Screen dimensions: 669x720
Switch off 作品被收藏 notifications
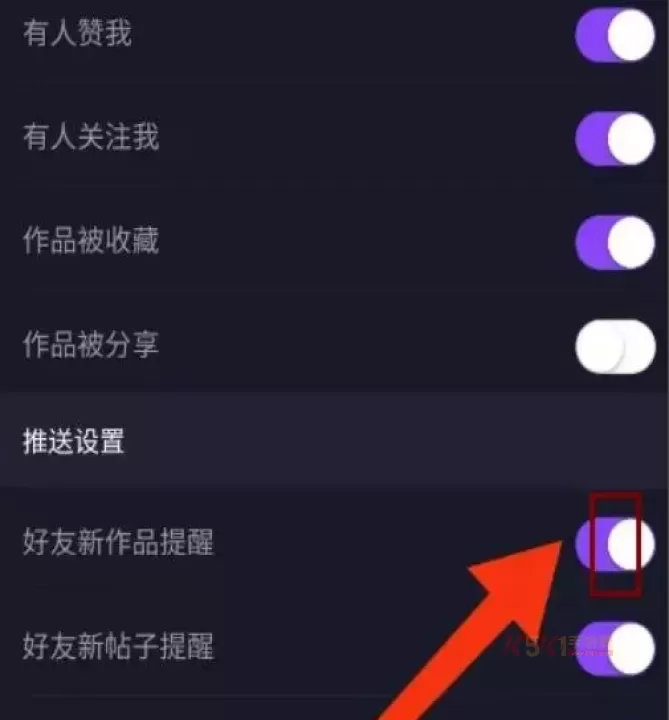(615, 243)
